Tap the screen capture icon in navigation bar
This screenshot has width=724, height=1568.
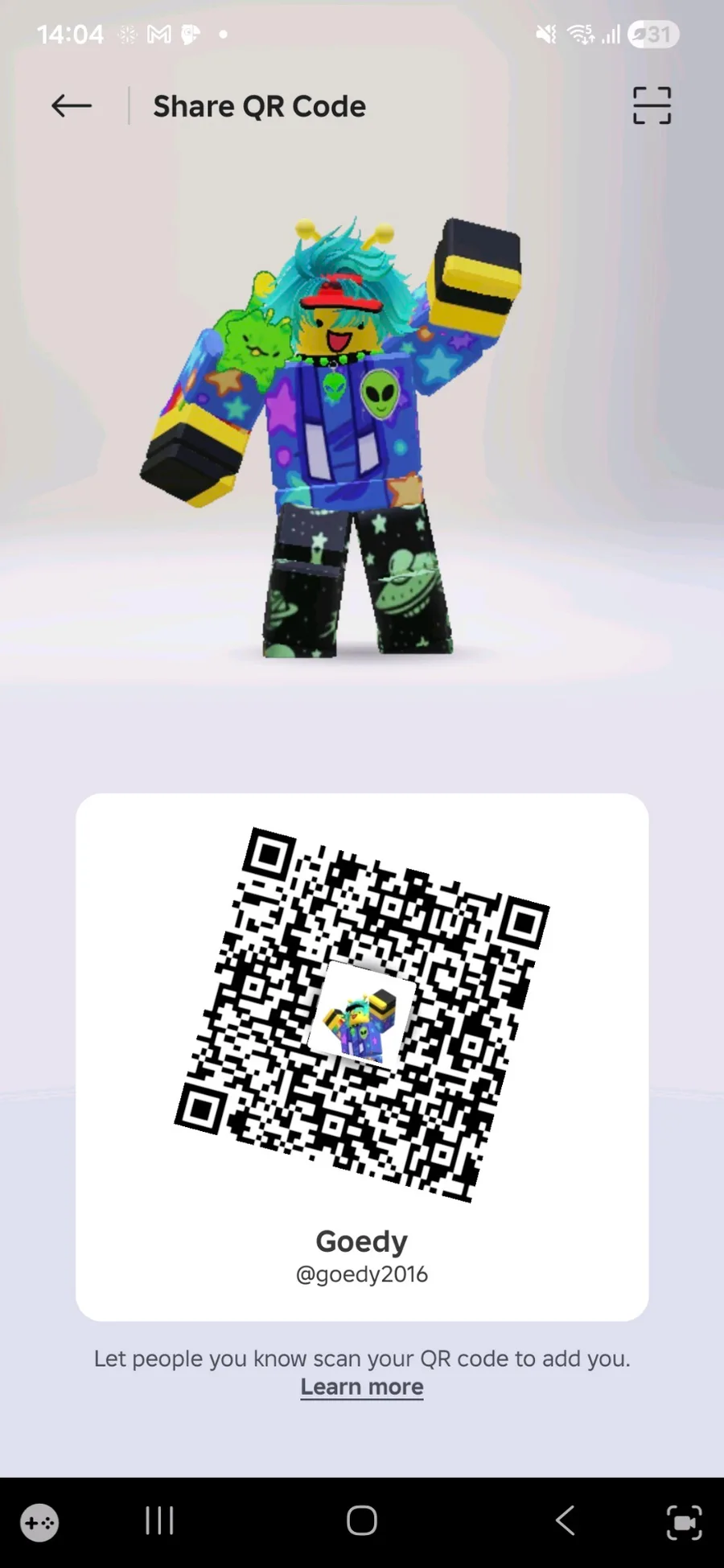pos(685,1522)
